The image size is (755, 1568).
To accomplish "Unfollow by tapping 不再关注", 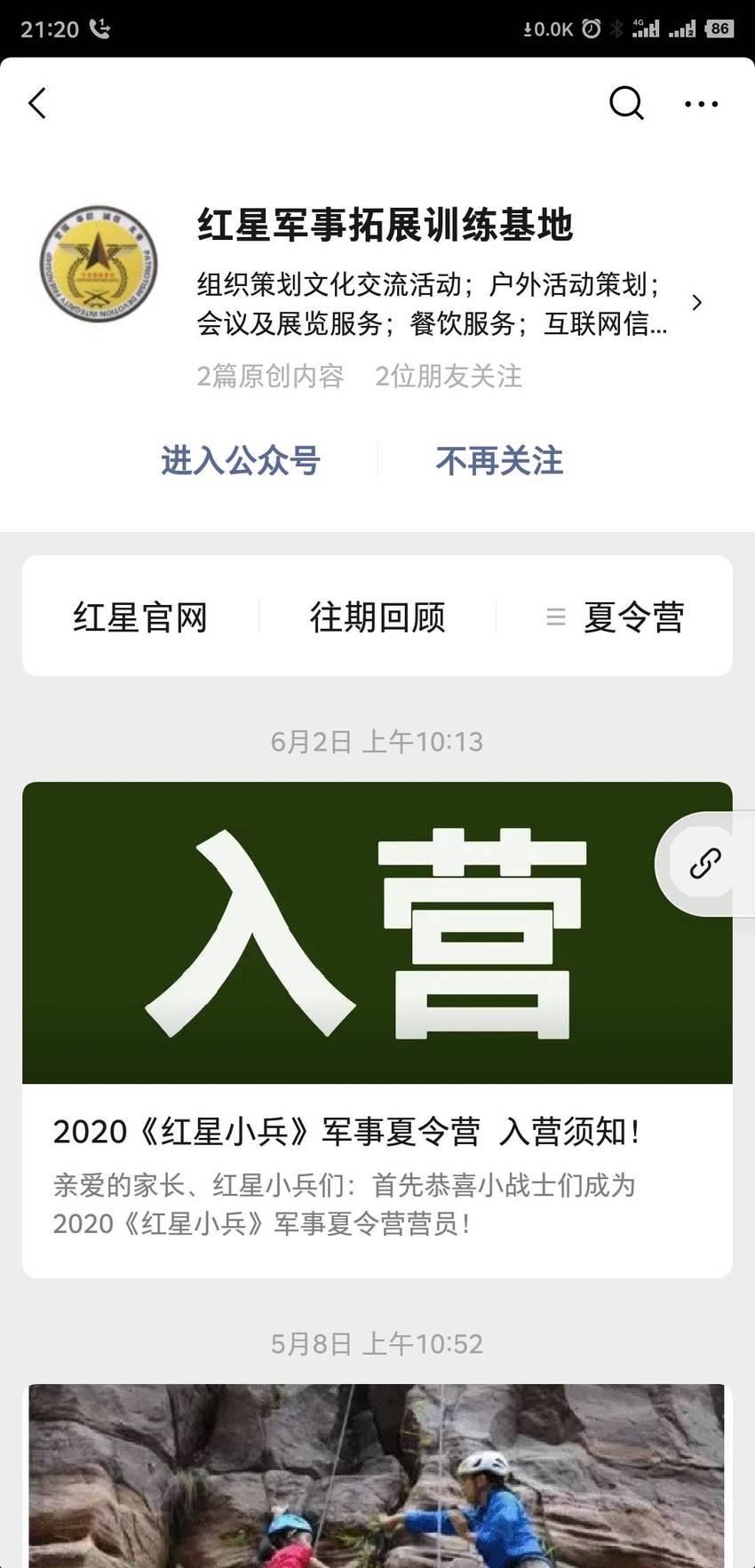I will click(499, 460).
